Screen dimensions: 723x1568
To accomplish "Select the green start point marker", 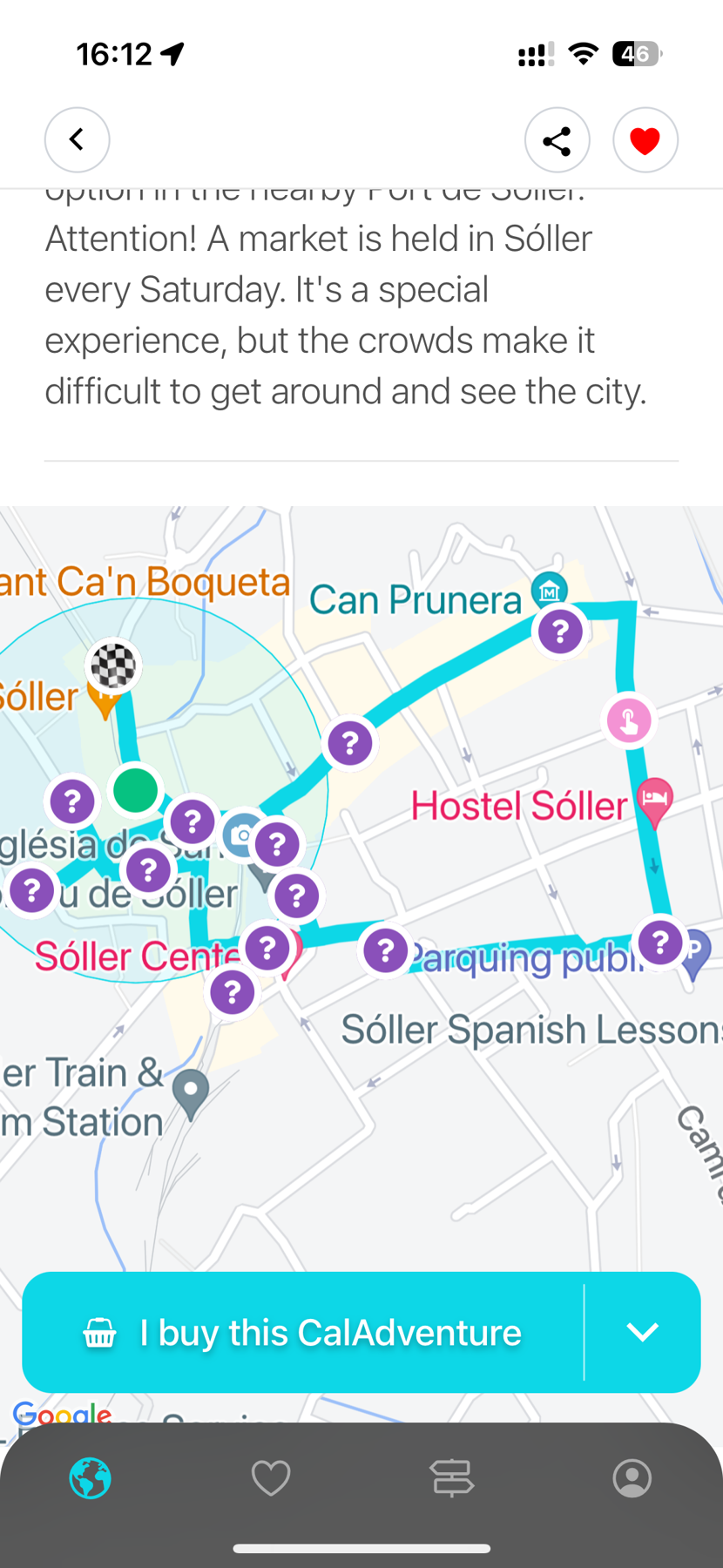I will (136, 790).
